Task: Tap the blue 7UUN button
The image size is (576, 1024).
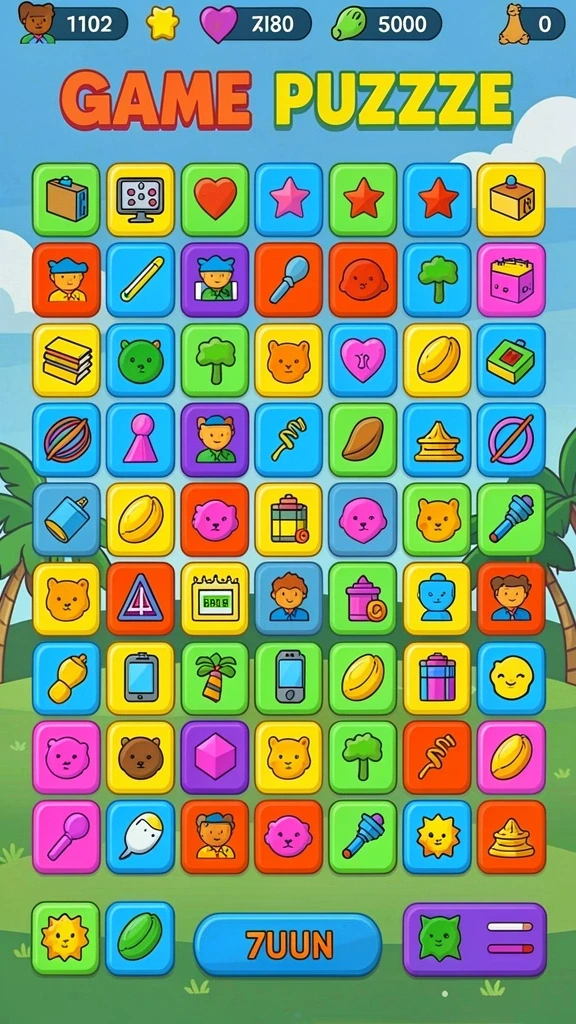Action: point(287,944)
